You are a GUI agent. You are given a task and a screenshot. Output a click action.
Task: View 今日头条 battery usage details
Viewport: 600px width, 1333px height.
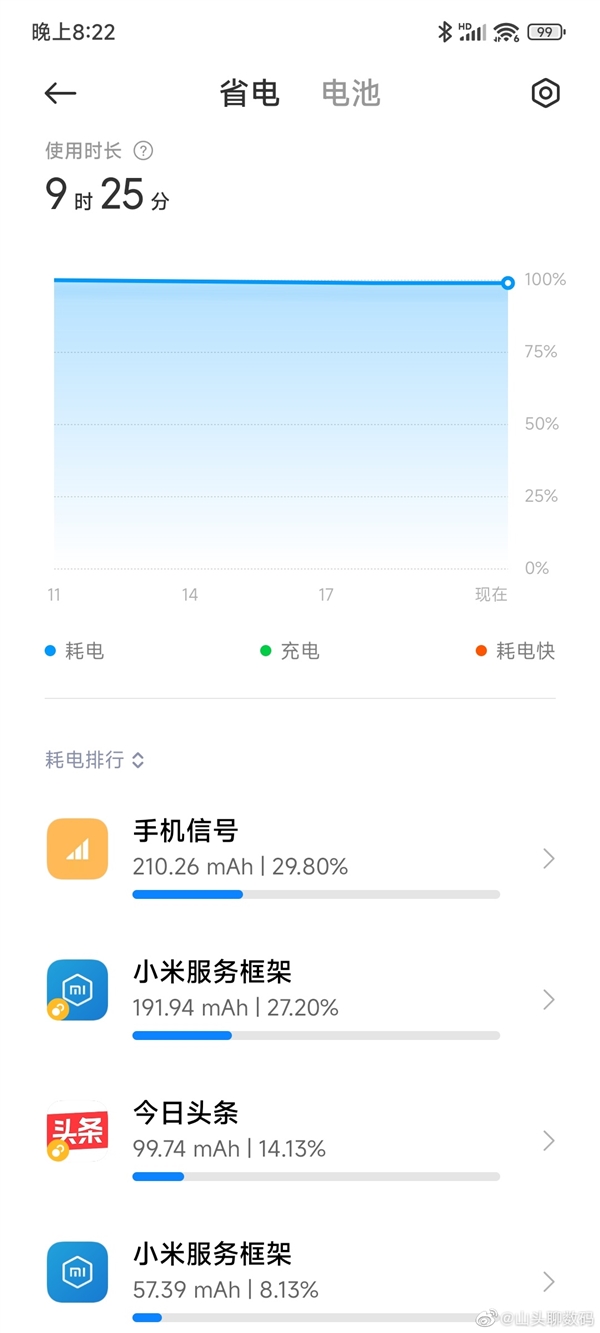click(x=300, y=1140)
